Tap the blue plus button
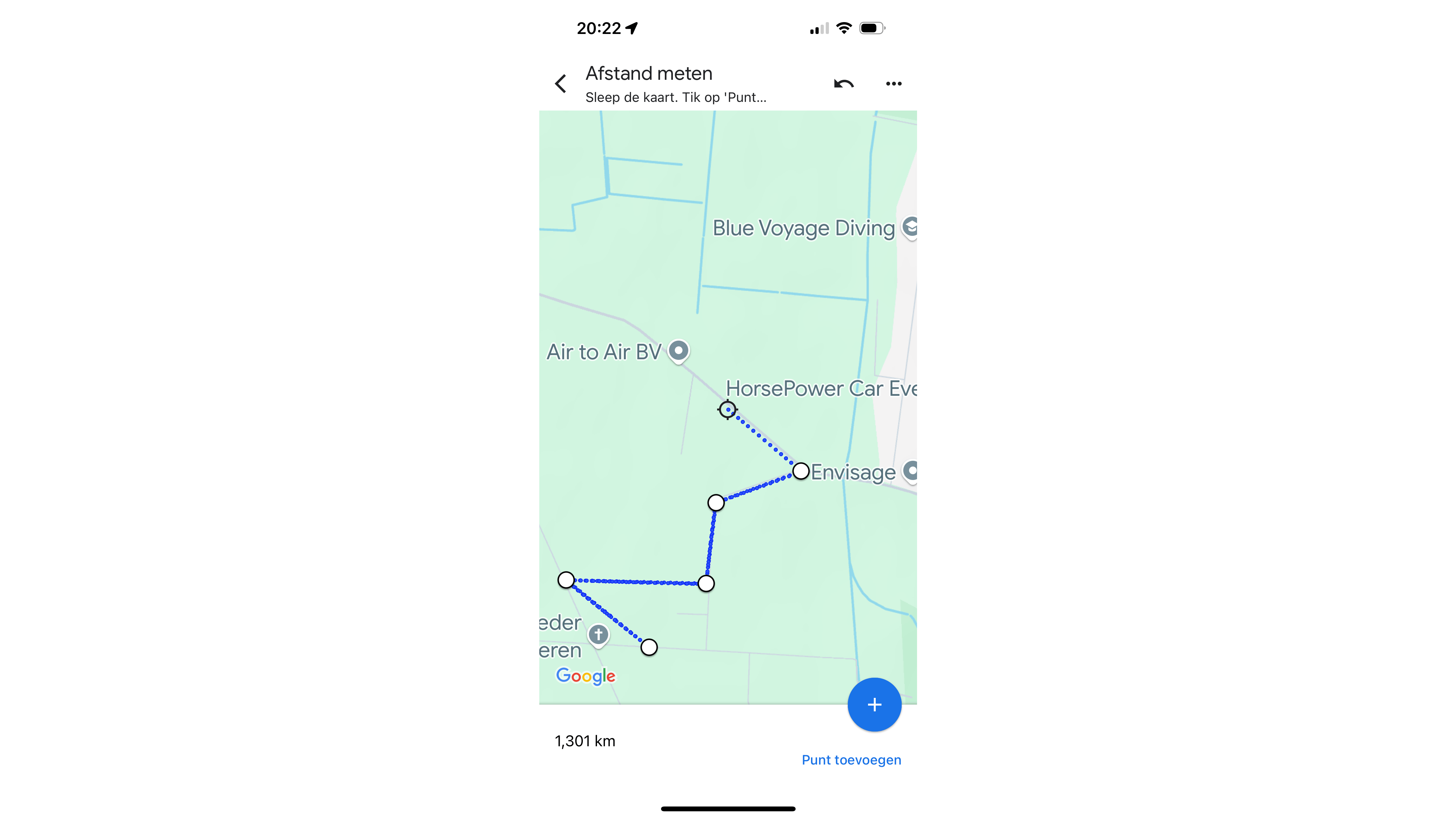 [x=874, y=704]
